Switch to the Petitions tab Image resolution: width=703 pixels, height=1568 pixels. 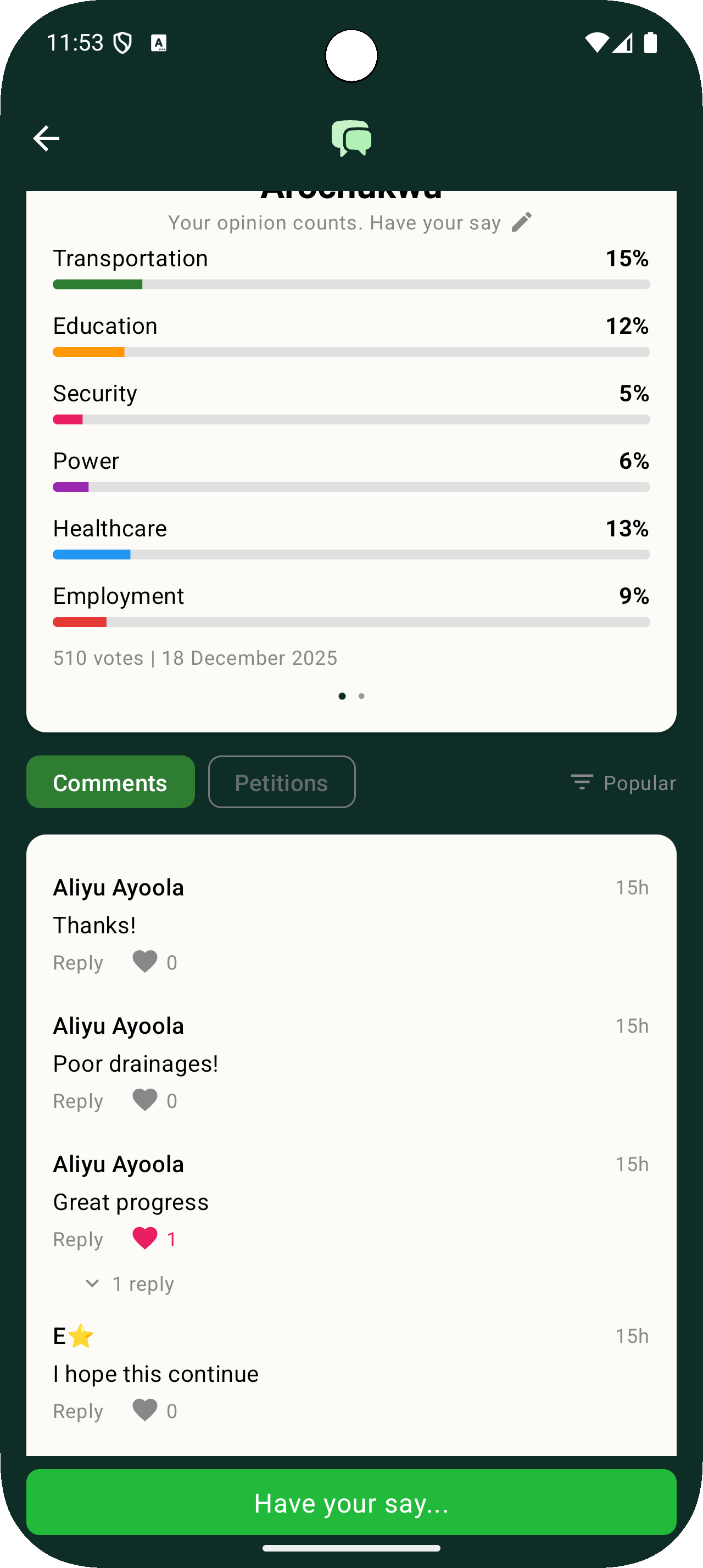coord(281,782)
